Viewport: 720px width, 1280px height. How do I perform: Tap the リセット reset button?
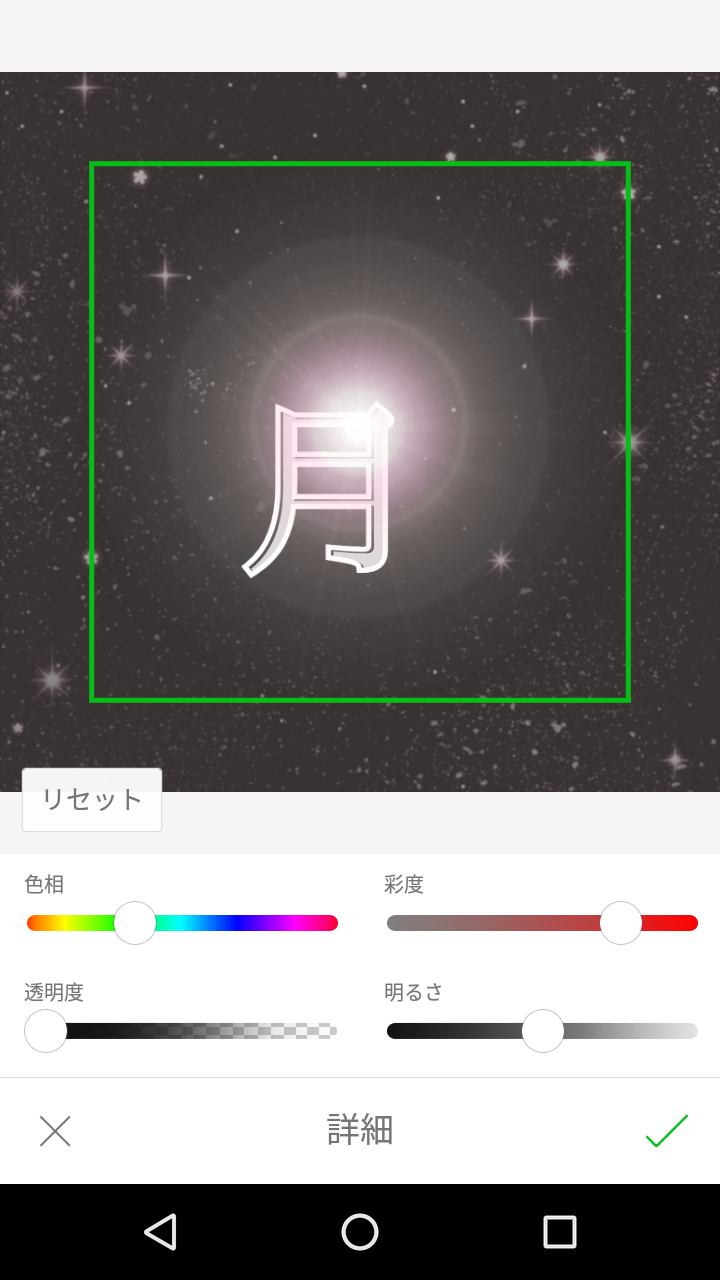tap(92, 799)
